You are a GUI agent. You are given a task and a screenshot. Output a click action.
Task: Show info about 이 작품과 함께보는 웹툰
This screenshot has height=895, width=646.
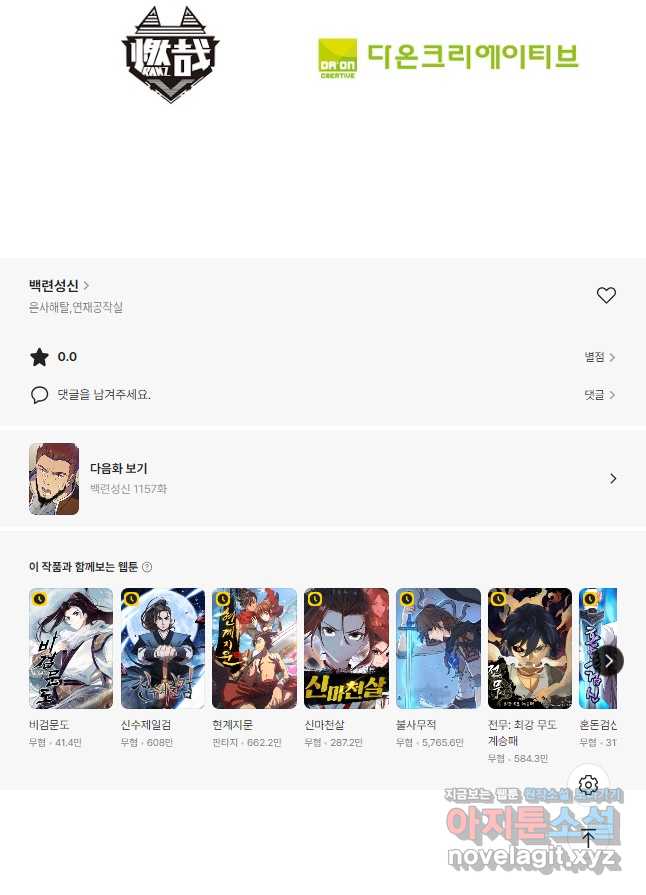click(147, 567)
